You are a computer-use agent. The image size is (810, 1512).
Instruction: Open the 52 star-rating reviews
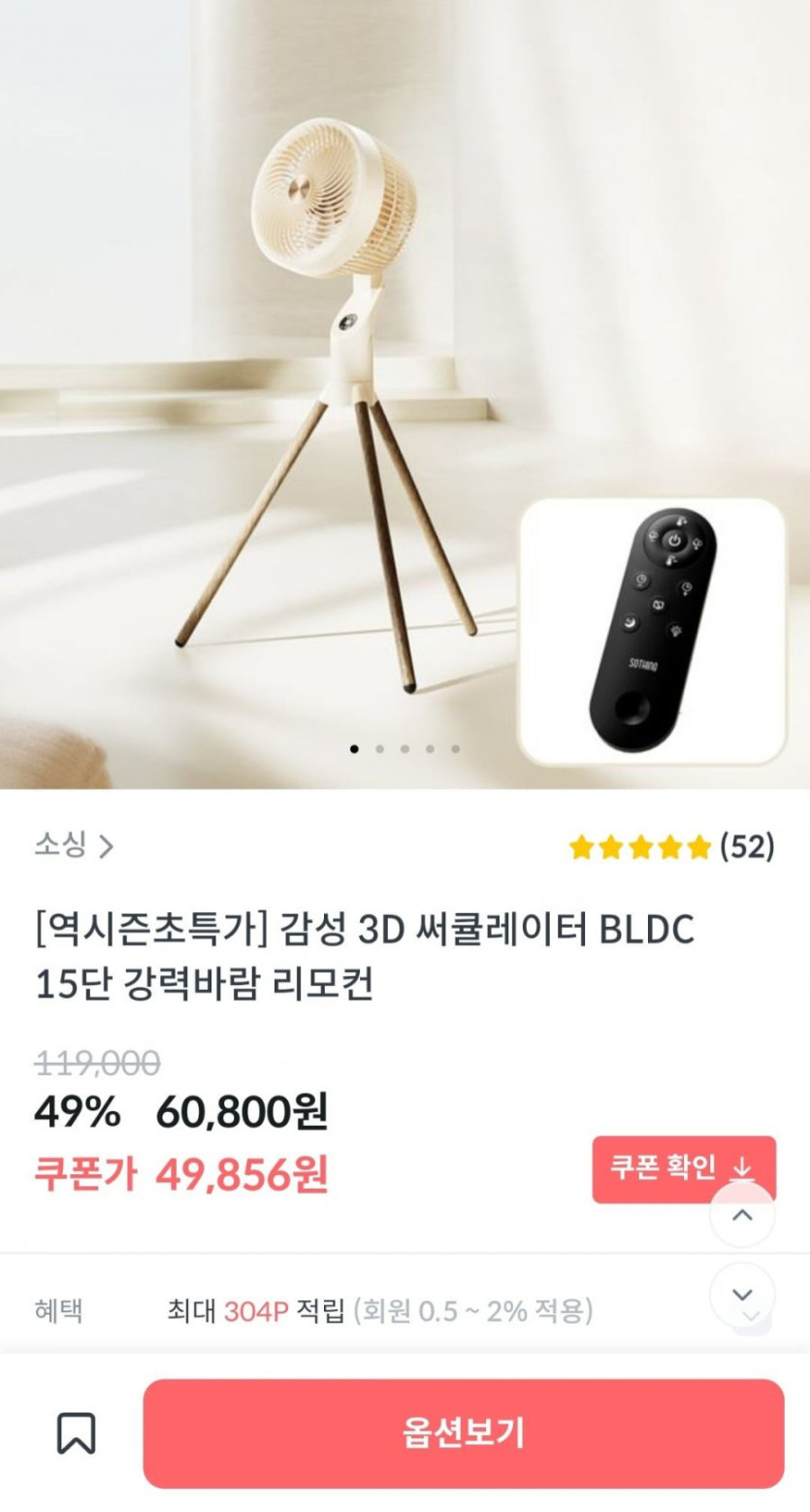click(671, 847)
